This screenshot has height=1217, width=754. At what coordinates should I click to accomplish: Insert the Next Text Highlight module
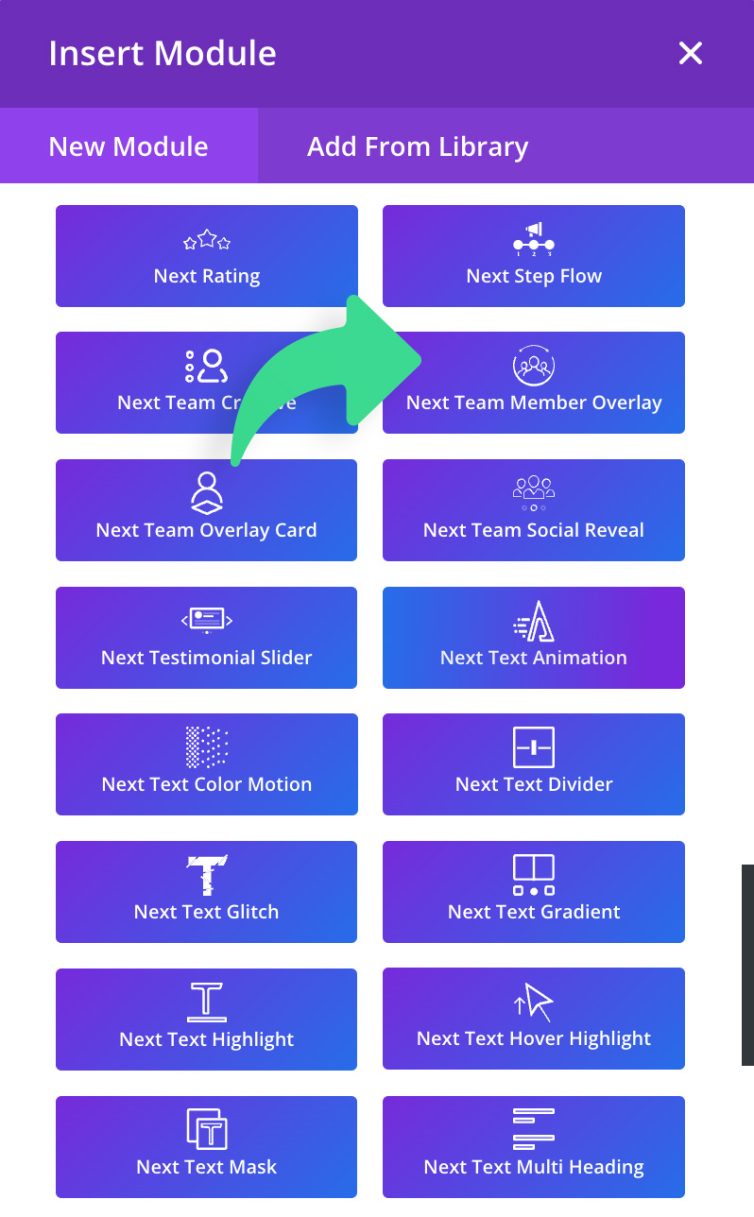point(206,1019)
